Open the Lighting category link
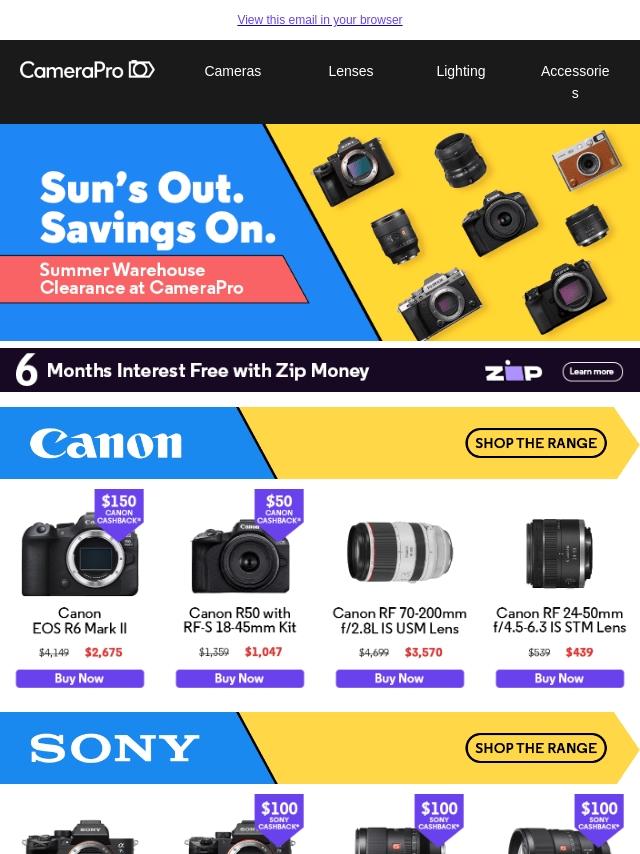Screen dimensions: 640x854 point(460,71)
